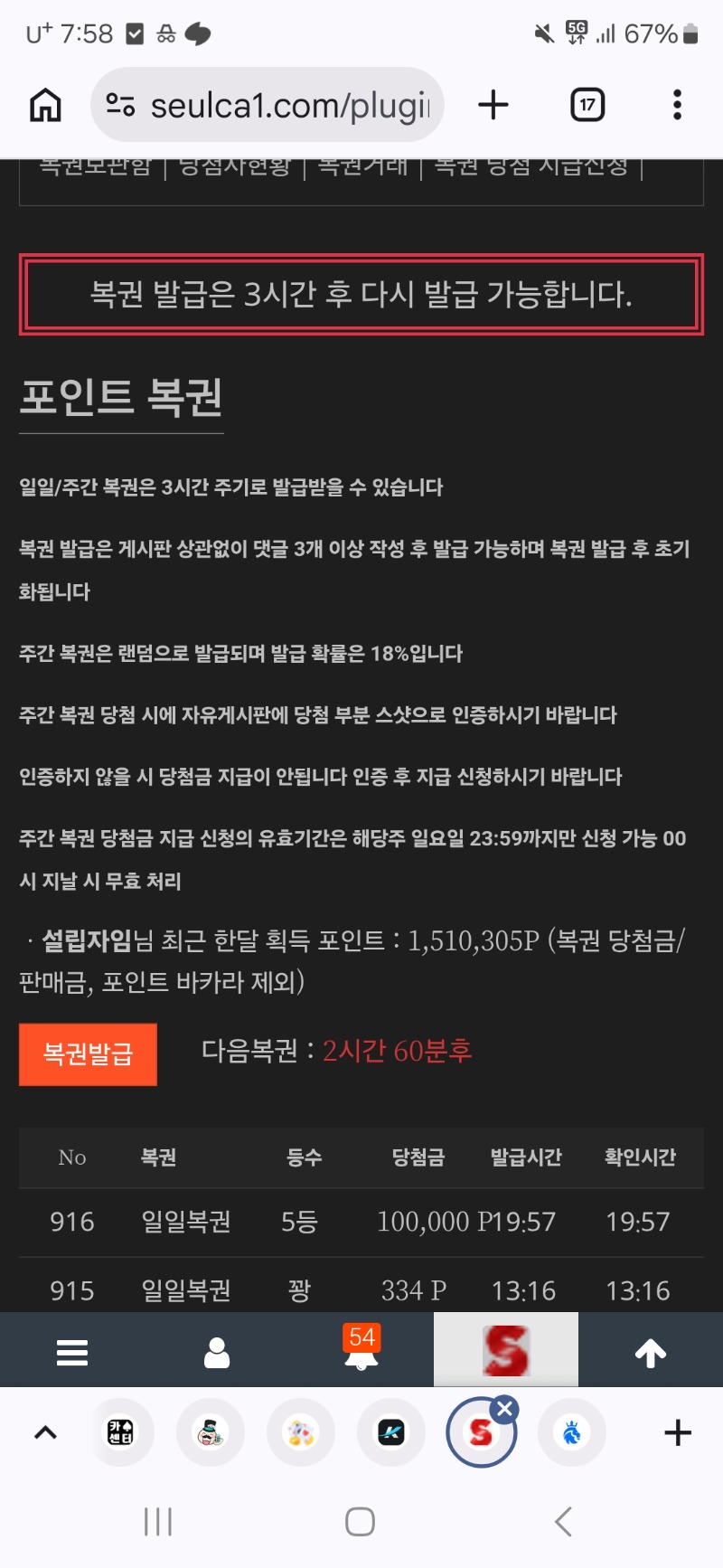
Task: Add a tab with bottom plus
Action: [x=678, y=1432]
